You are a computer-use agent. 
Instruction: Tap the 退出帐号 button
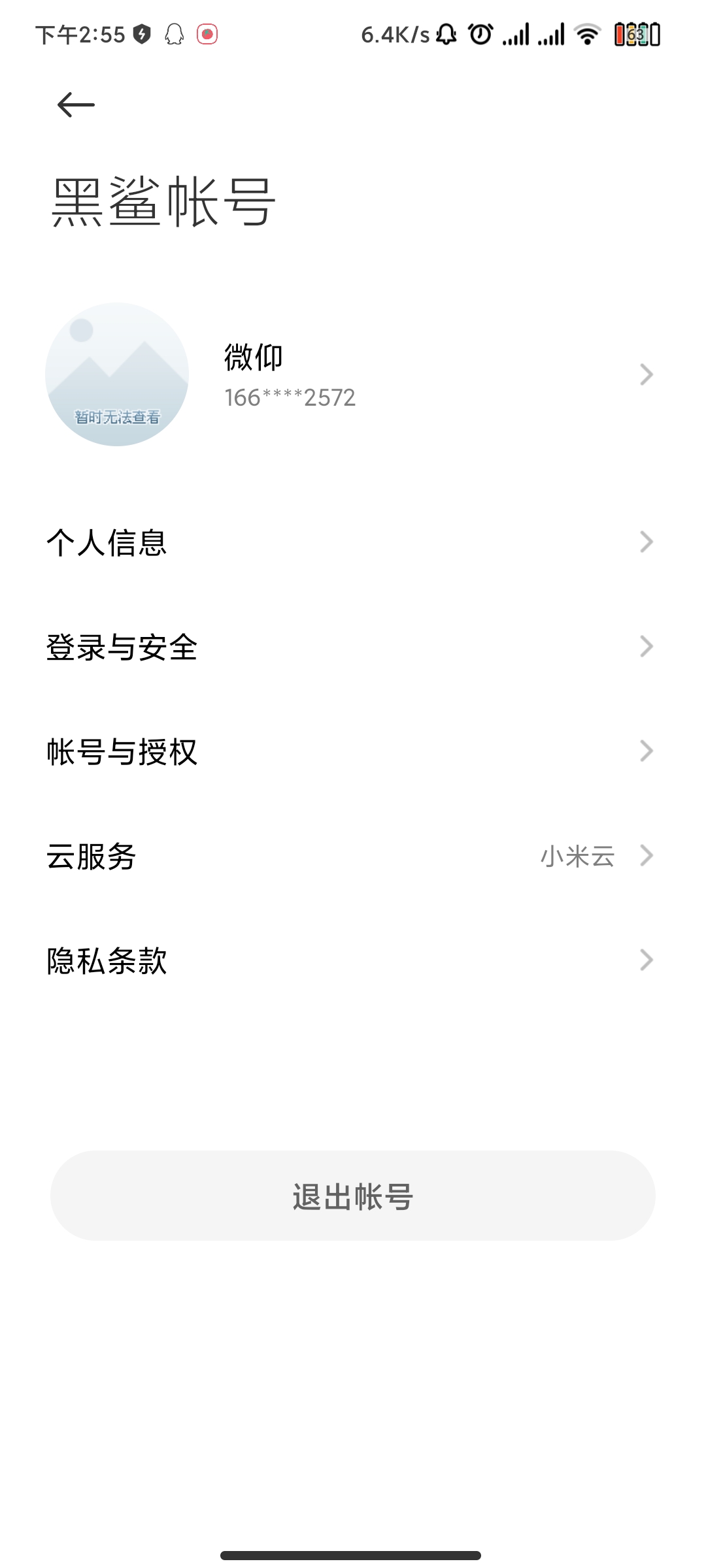(x=353, y=1196)
